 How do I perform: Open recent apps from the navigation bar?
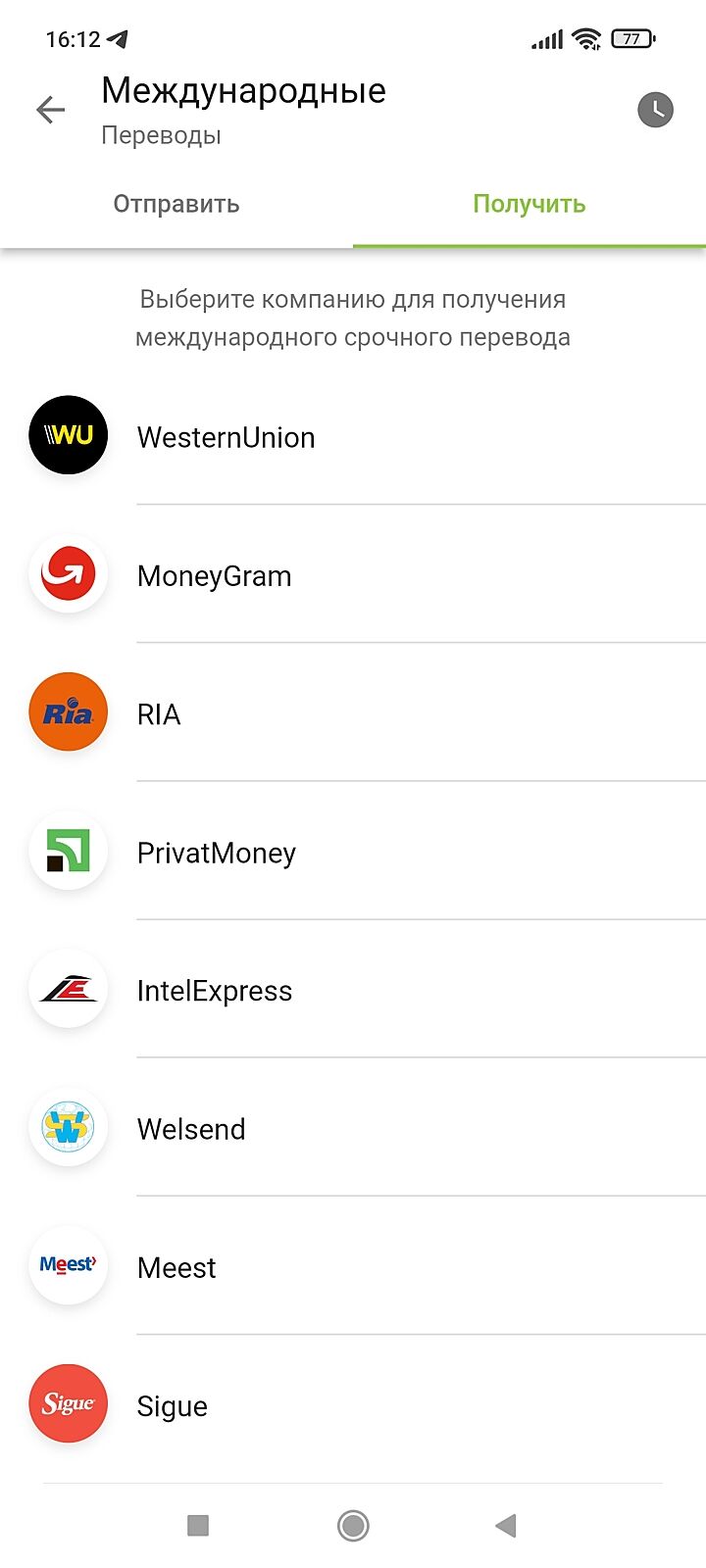coord(198,1525)
